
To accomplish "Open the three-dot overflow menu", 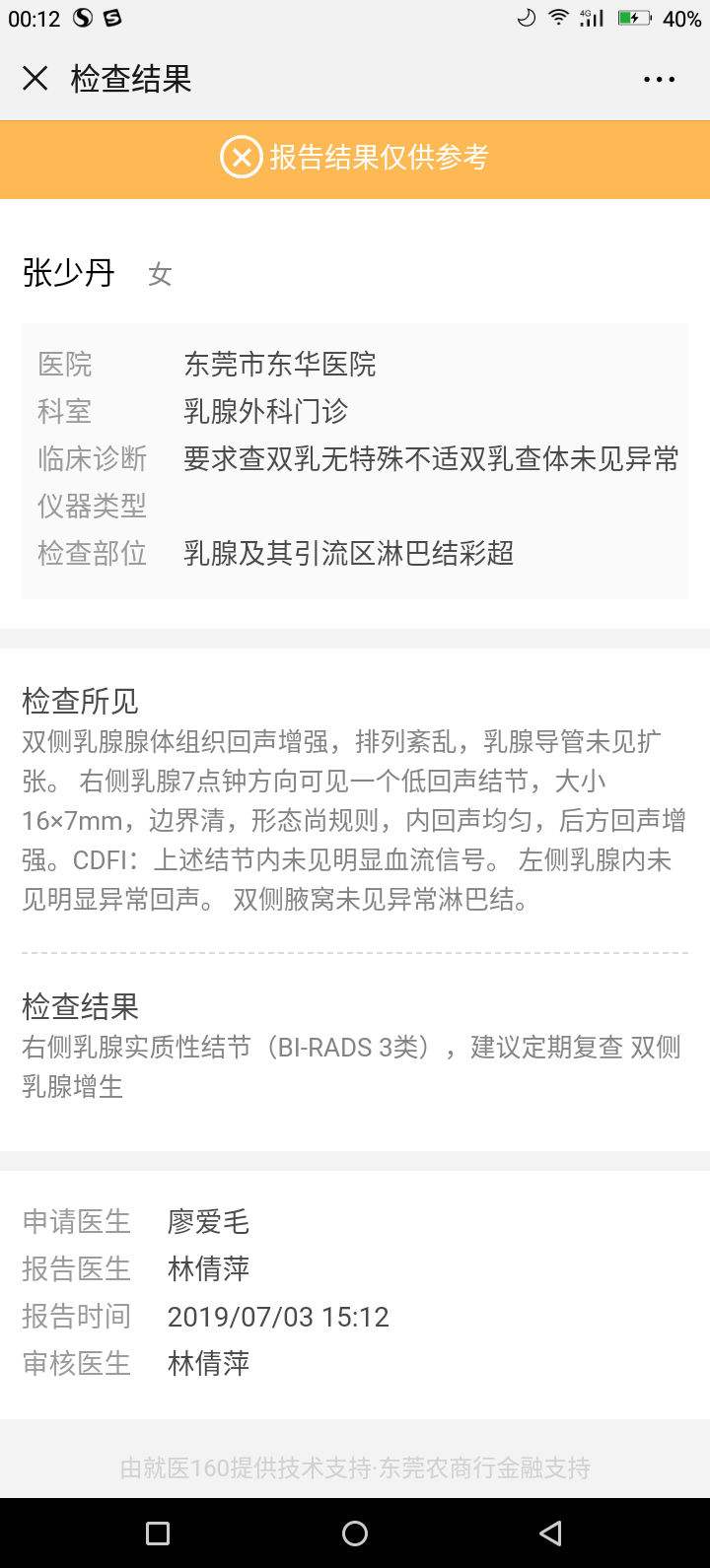I will (x=659, y=80).
